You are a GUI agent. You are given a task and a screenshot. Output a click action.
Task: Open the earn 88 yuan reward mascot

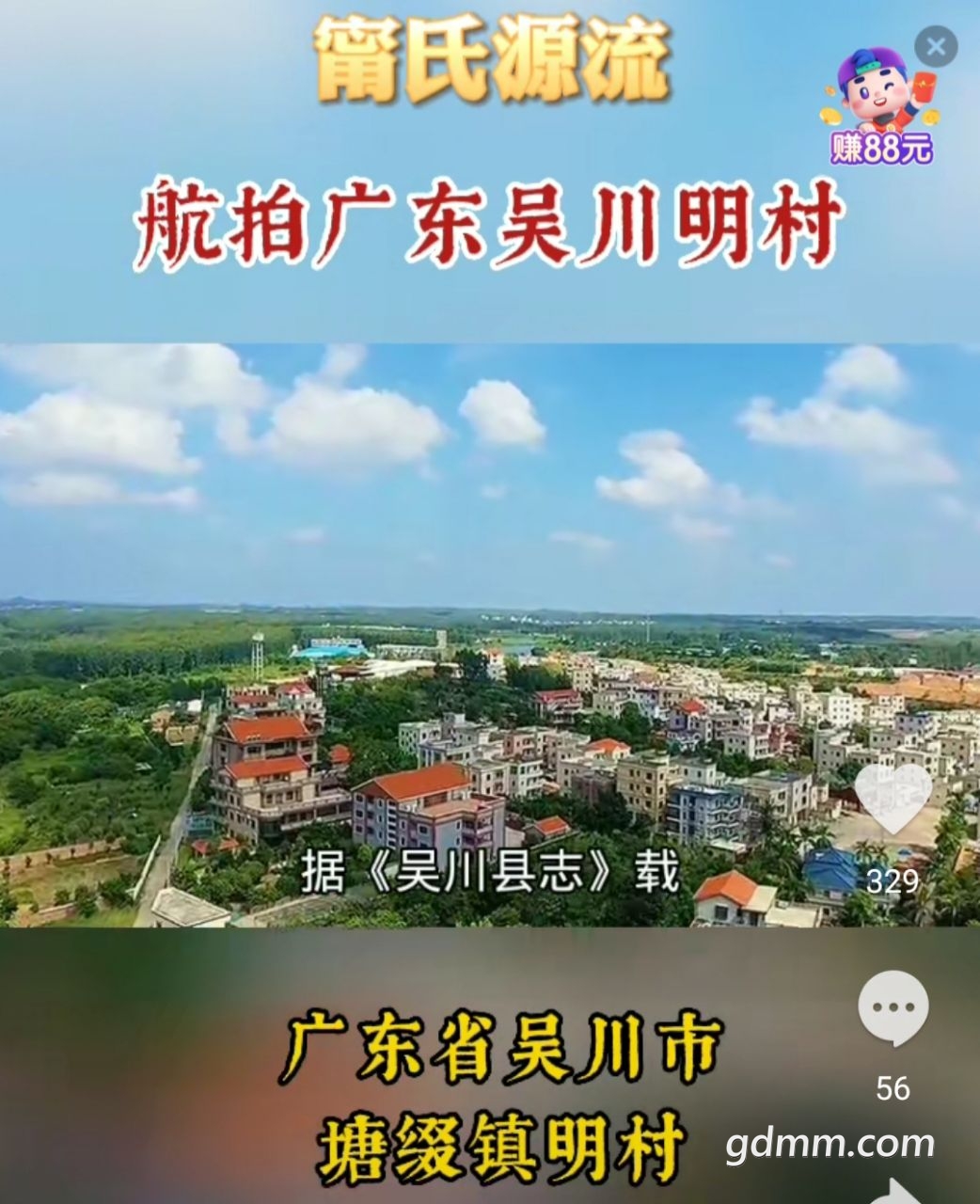click(879, 103)
